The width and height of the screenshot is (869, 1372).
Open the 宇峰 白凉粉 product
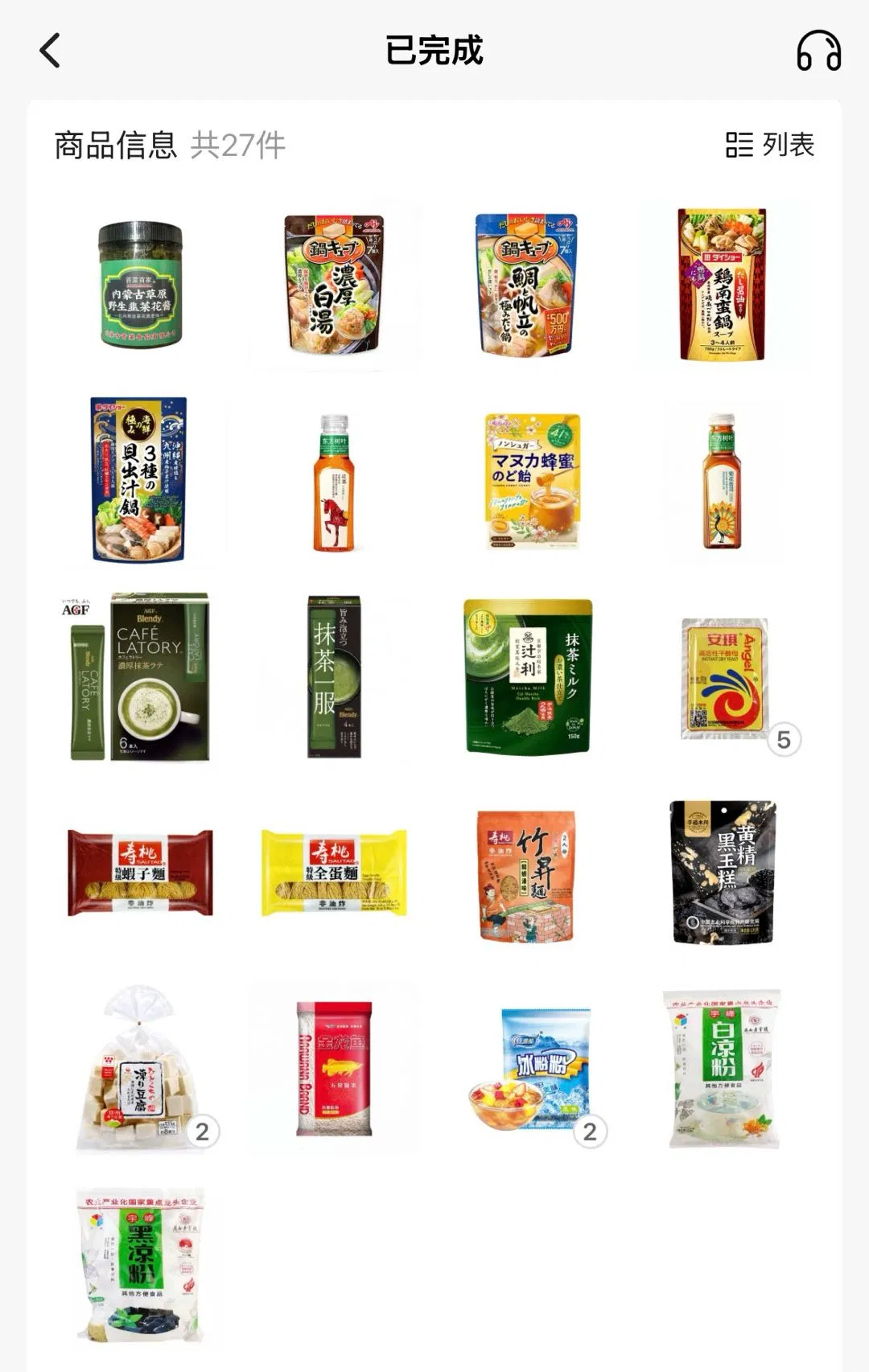click(x=722, y=1070)
